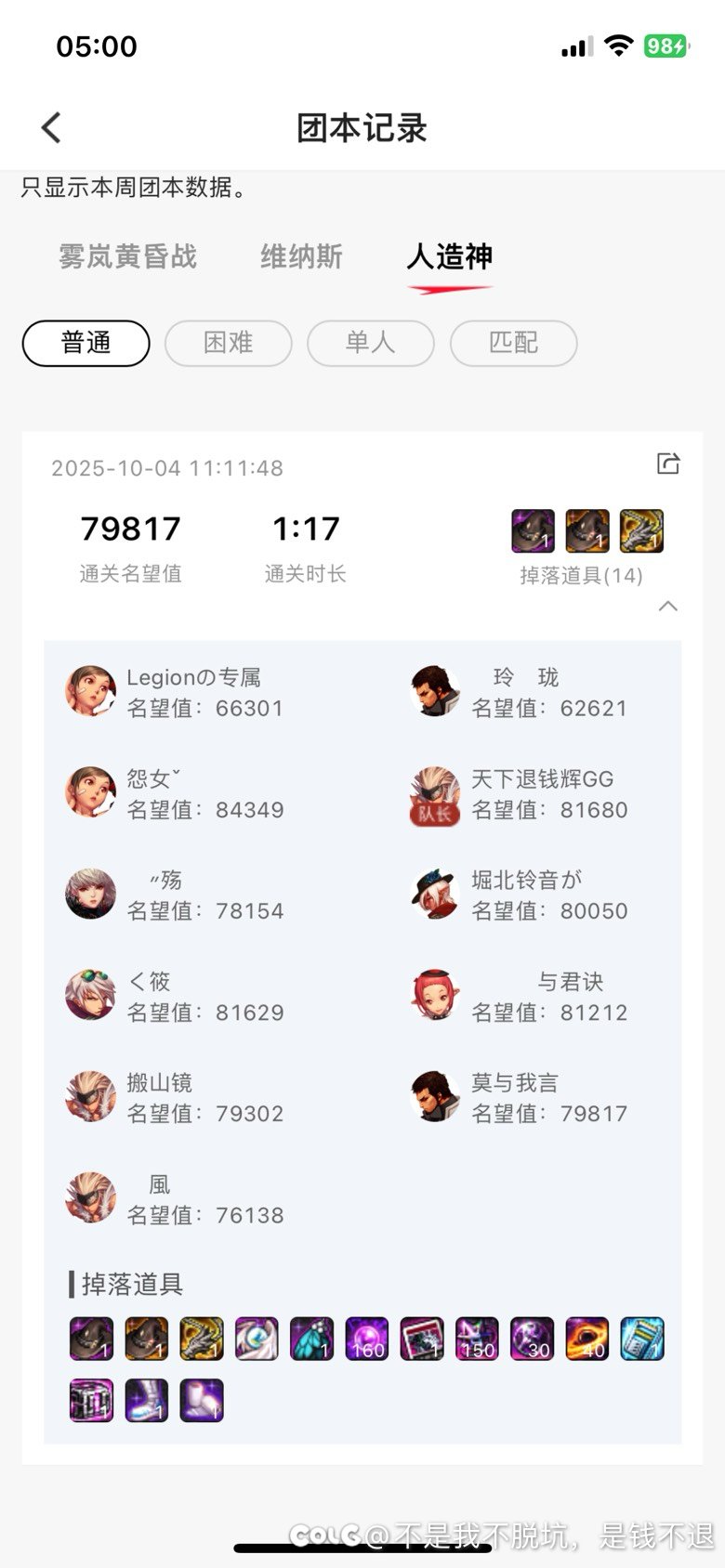The width and height of the screenshot is (725, 1568).
Task: Select the 人造神 tab
Action: pyautogui.click(x=450, y=256)
